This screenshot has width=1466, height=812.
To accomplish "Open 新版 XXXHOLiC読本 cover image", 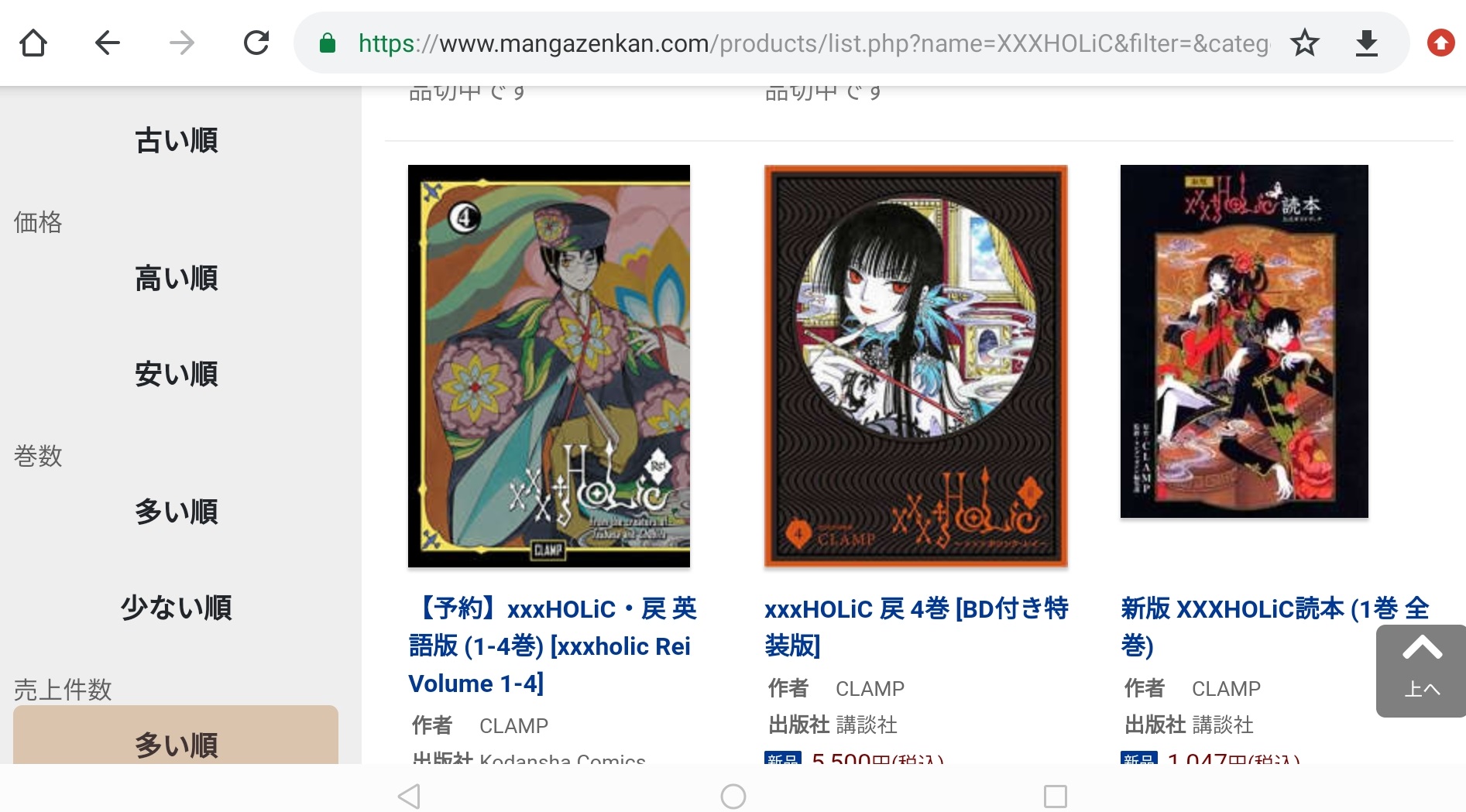I will tap(1244, 341).
